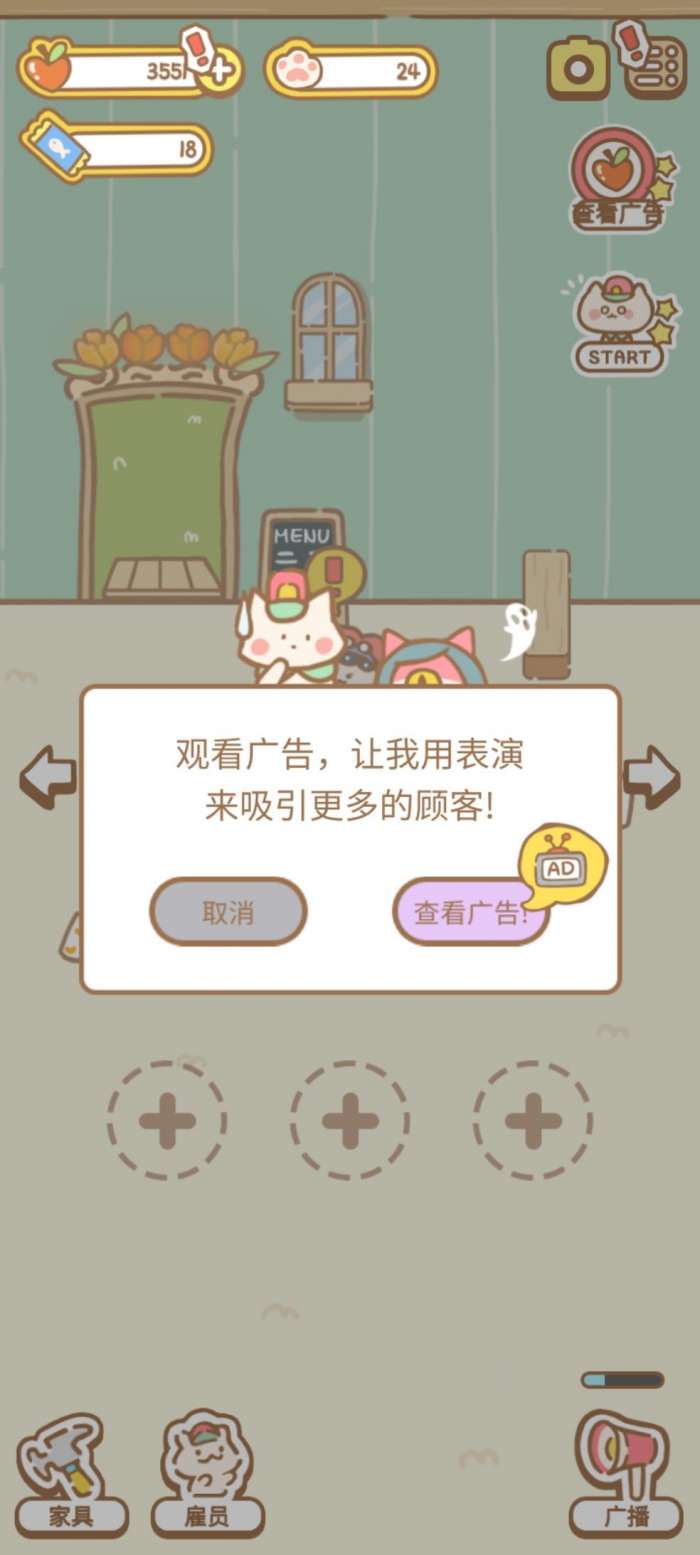This screenshot has height=1555, width=700.
Task: Open the MENU chalkboard
Action: [300, 545]
